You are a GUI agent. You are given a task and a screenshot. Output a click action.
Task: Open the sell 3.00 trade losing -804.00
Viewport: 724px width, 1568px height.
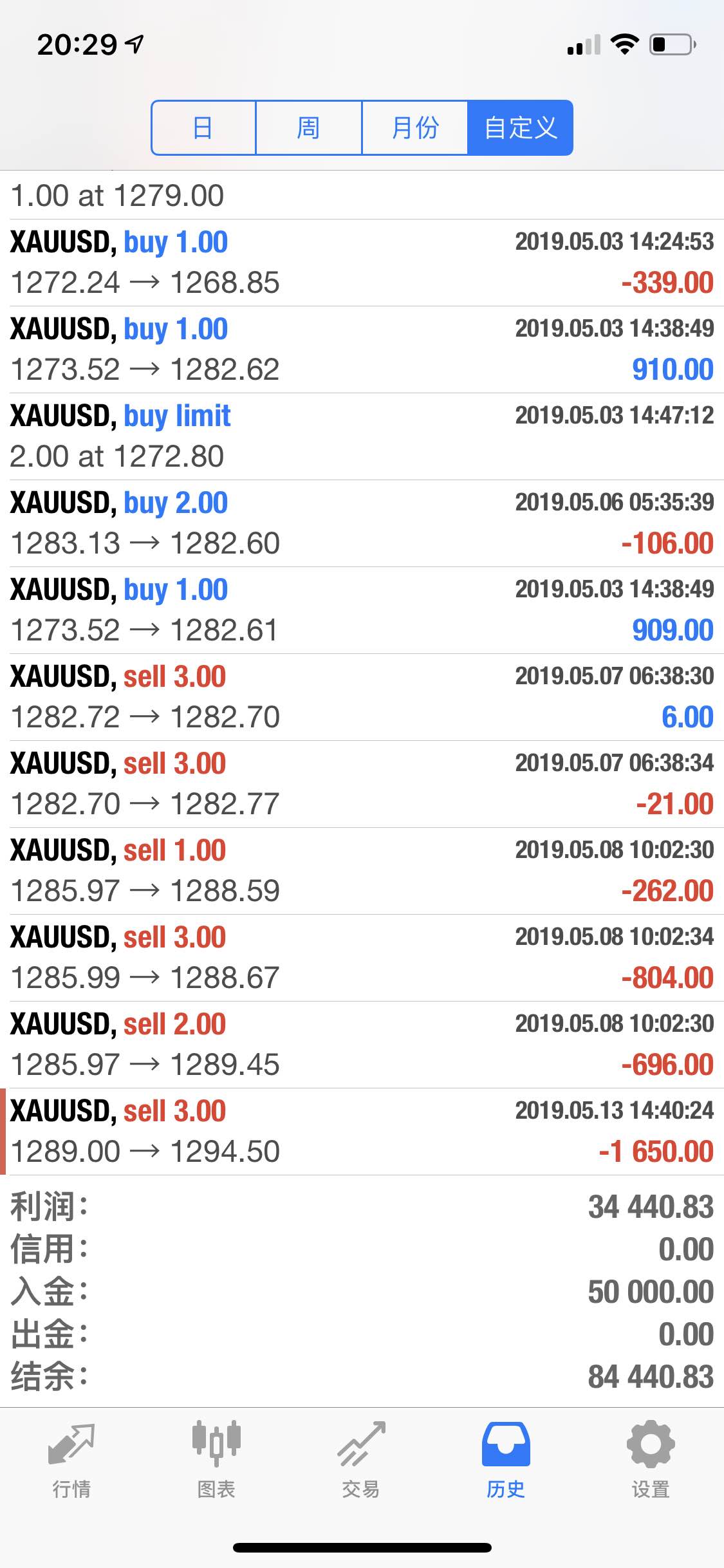[x=362, y=958]
